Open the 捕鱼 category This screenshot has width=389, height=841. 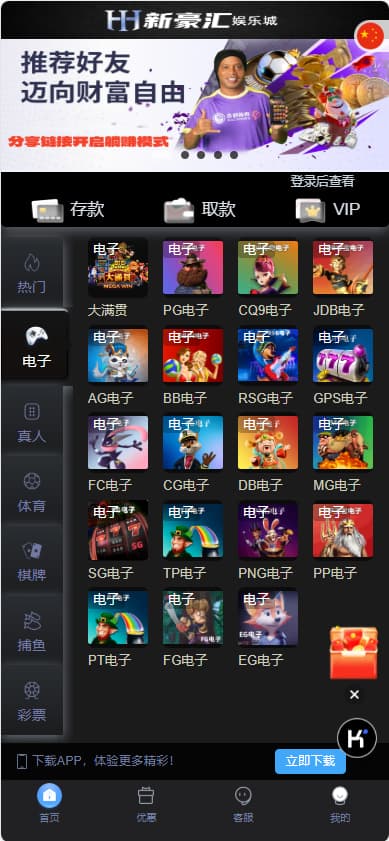32,631
